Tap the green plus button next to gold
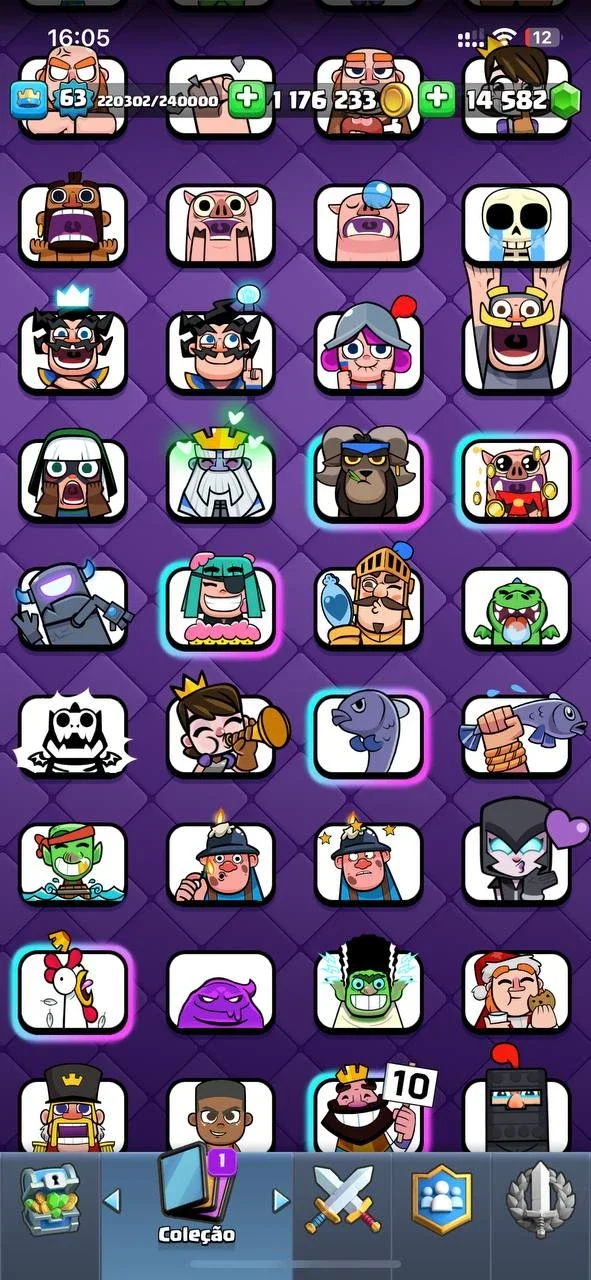 click(x=245, y=99)
